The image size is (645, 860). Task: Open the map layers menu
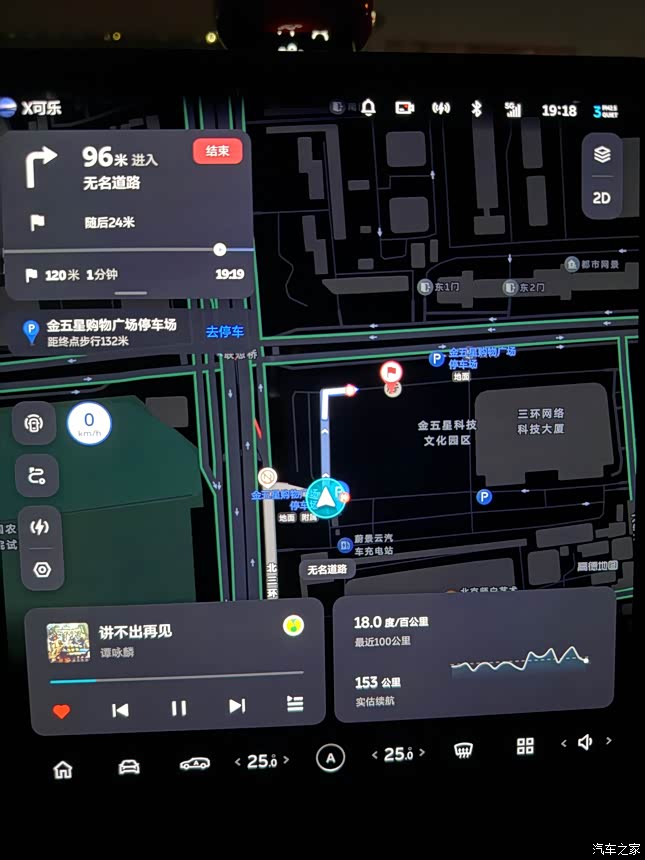[601, 155]
